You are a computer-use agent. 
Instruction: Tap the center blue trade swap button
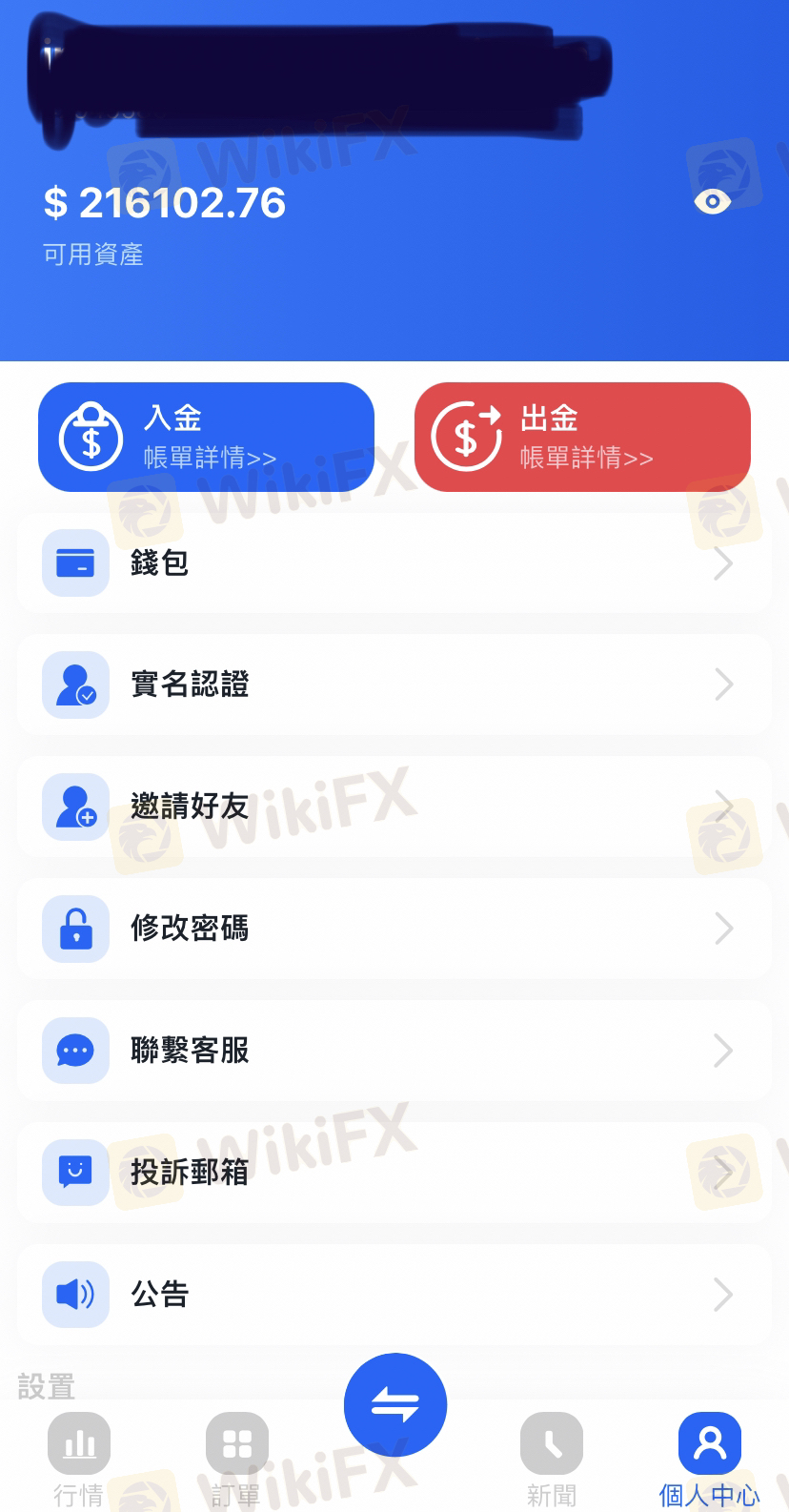[x=394, y=1404]
